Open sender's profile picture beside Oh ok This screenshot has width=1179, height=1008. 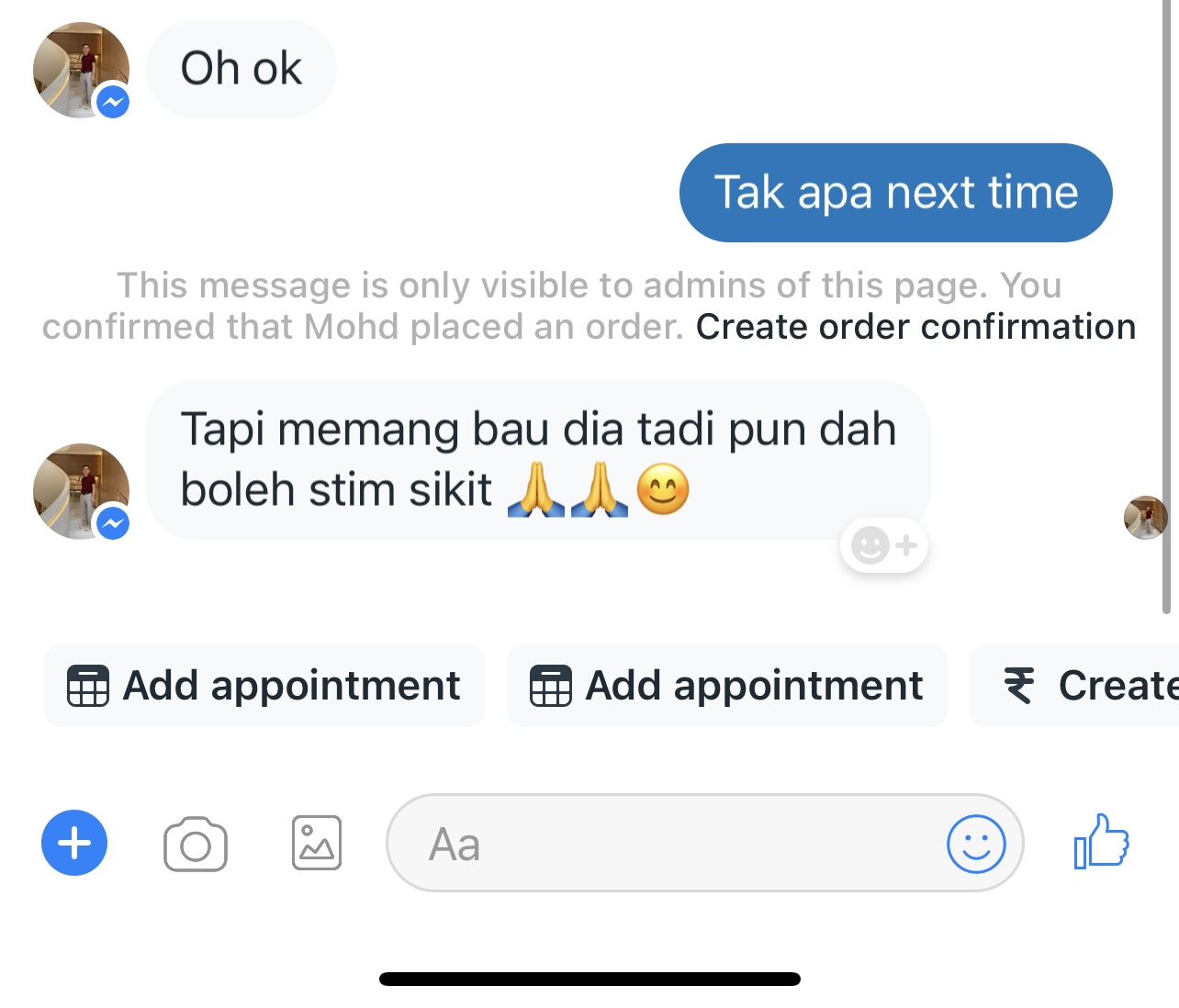[x=81, y=70]
